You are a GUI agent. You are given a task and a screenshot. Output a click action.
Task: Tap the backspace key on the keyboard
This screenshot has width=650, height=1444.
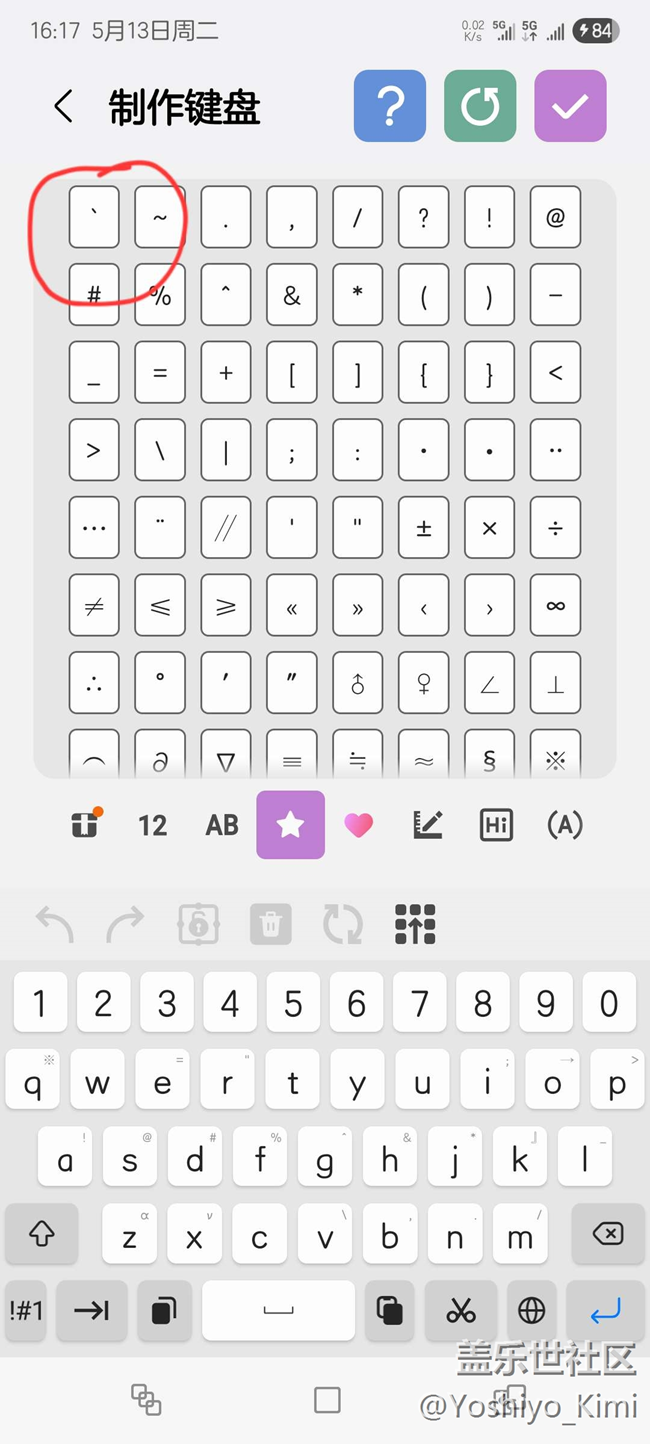(607, 1234)
